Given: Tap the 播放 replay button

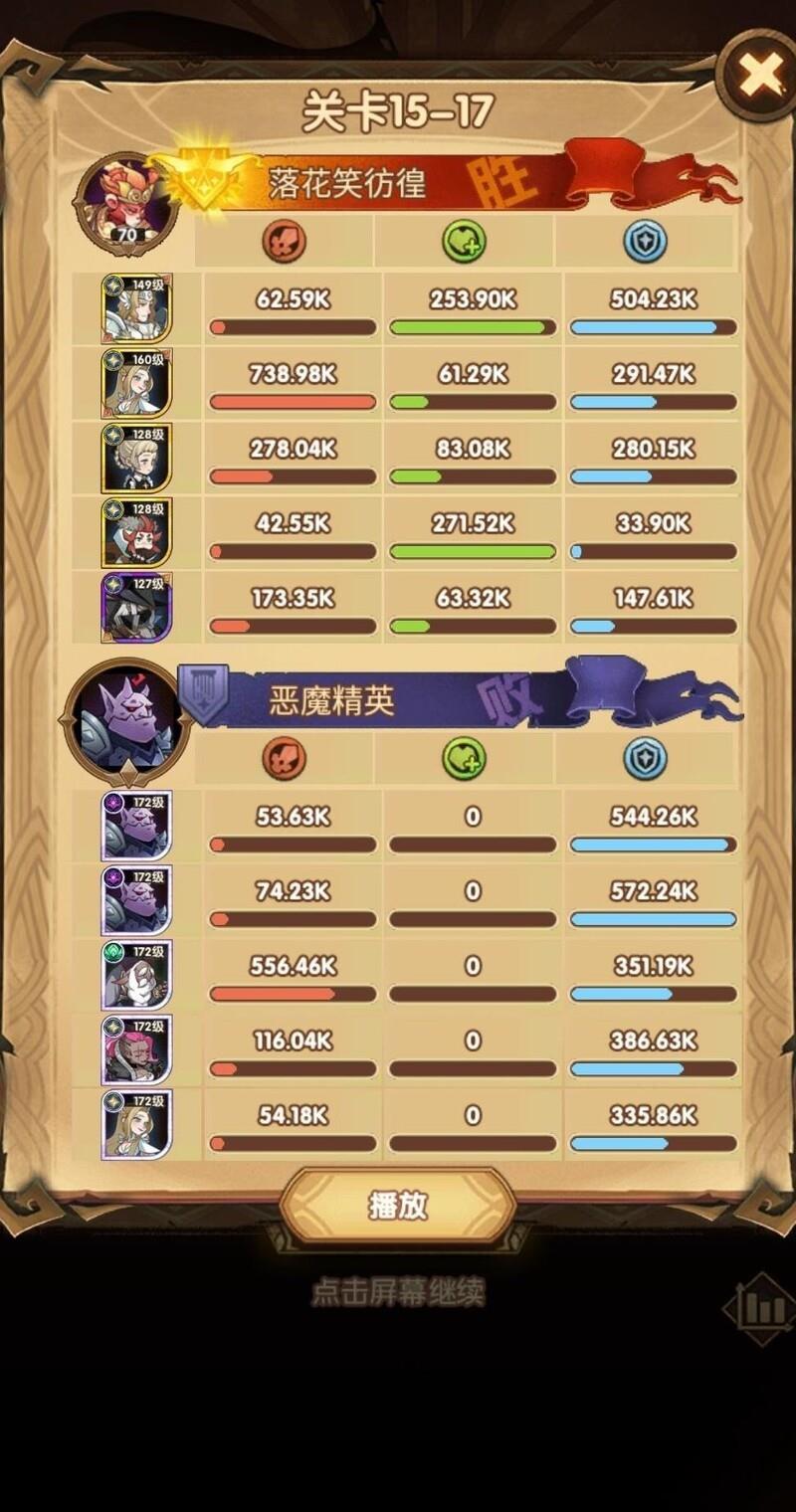Looking at the screenshot, I should [x=398, y=1206].
